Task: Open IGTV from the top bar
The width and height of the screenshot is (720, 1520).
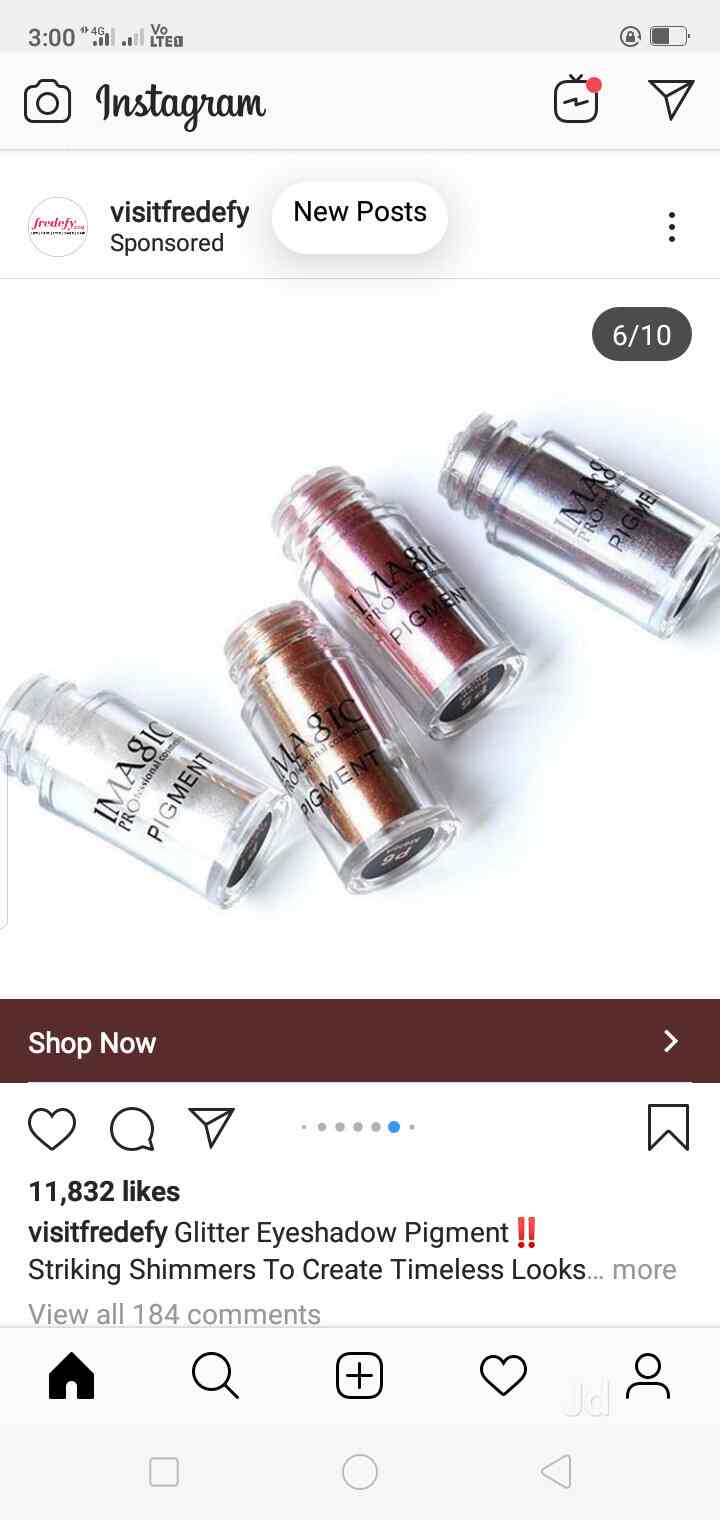Action: click(576, 100)
